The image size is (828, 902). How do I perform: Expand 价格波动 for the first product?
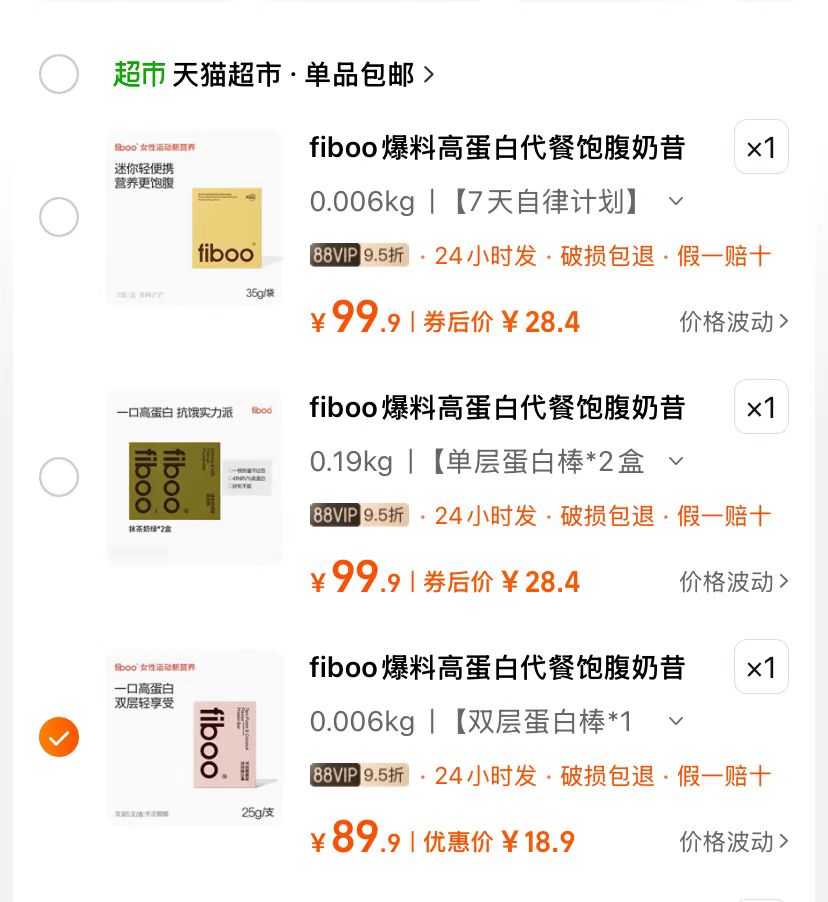click(x=734, y=321)
